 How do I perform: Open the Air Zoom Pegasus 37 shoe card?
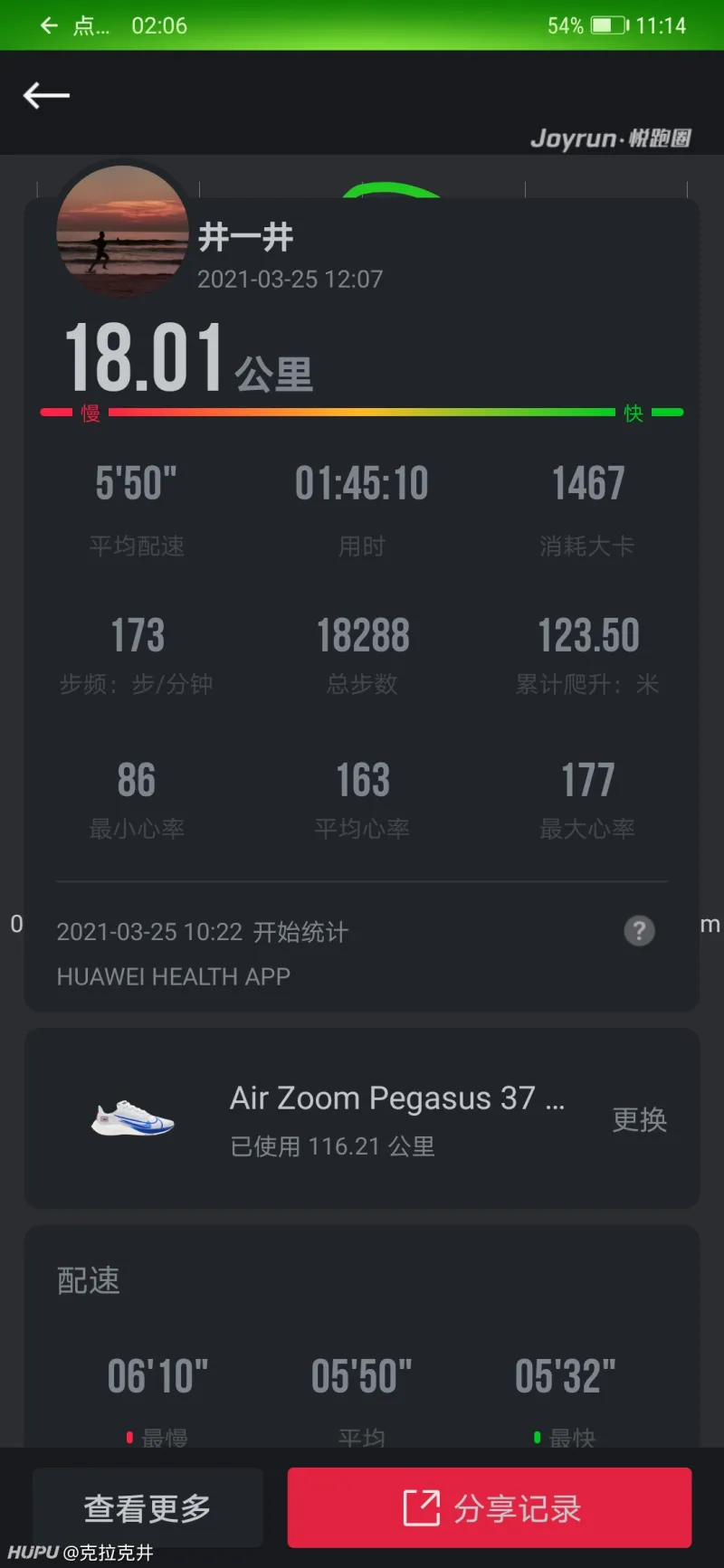point(362,1118)
